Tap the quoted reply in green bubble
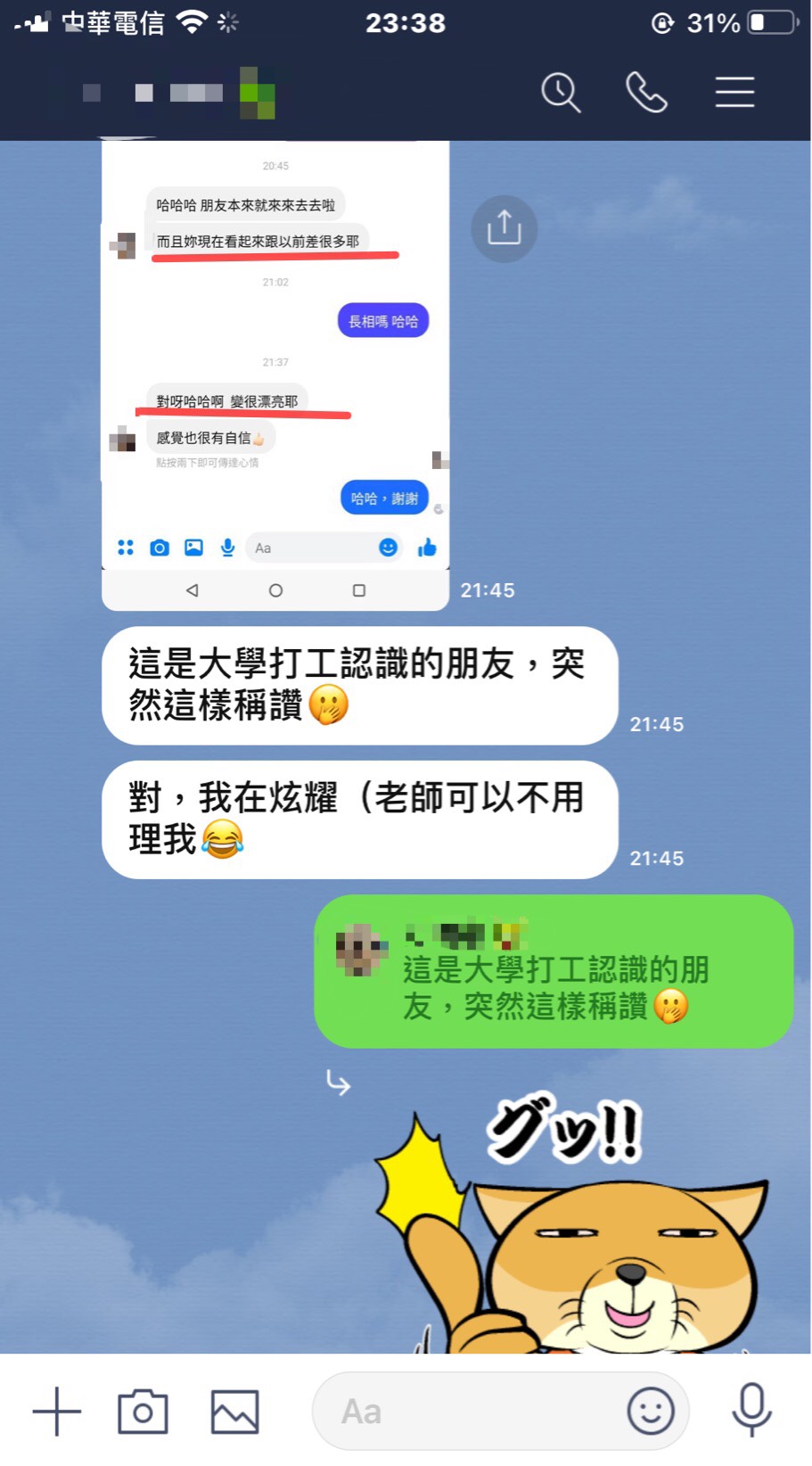 pyautogui.click(x=553, y=971)
